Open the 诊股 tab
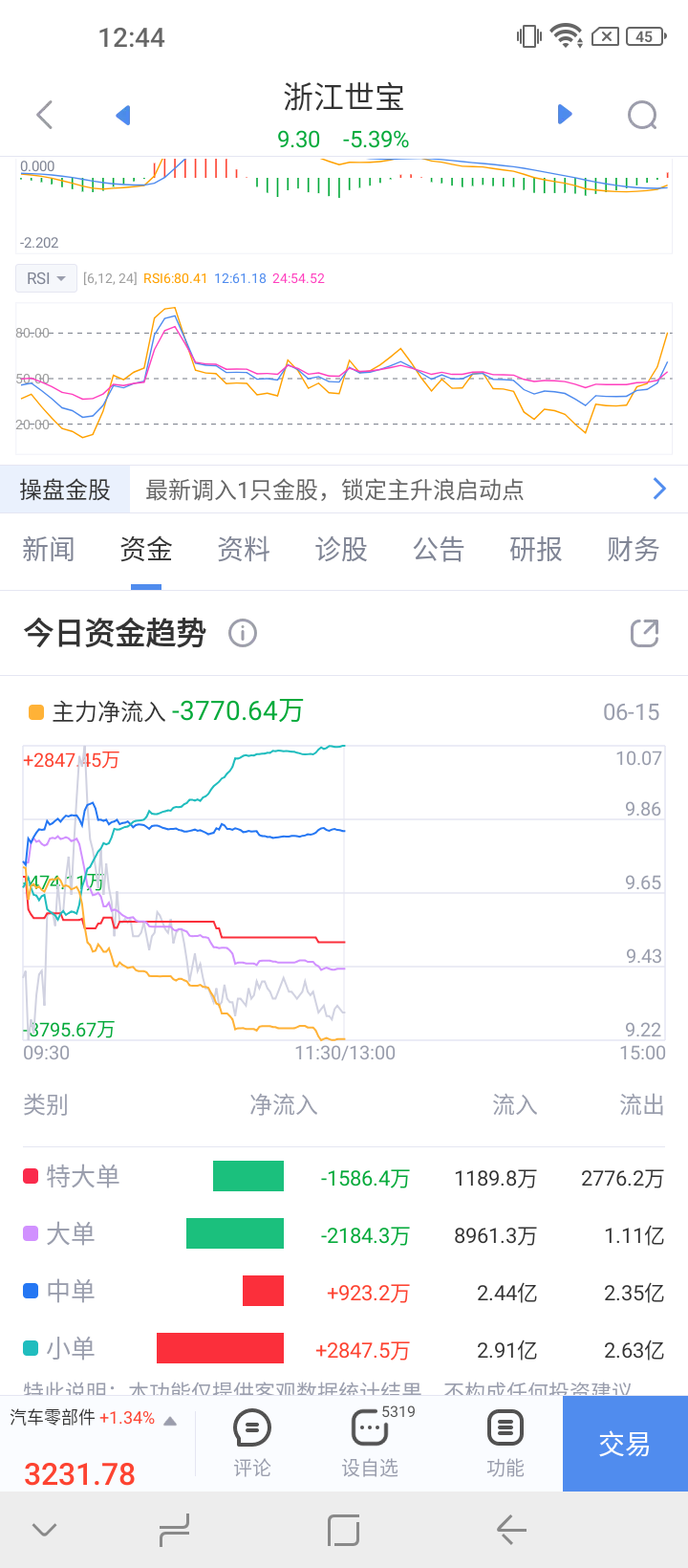The image size is (688, 1568). (x=341, y=550)
